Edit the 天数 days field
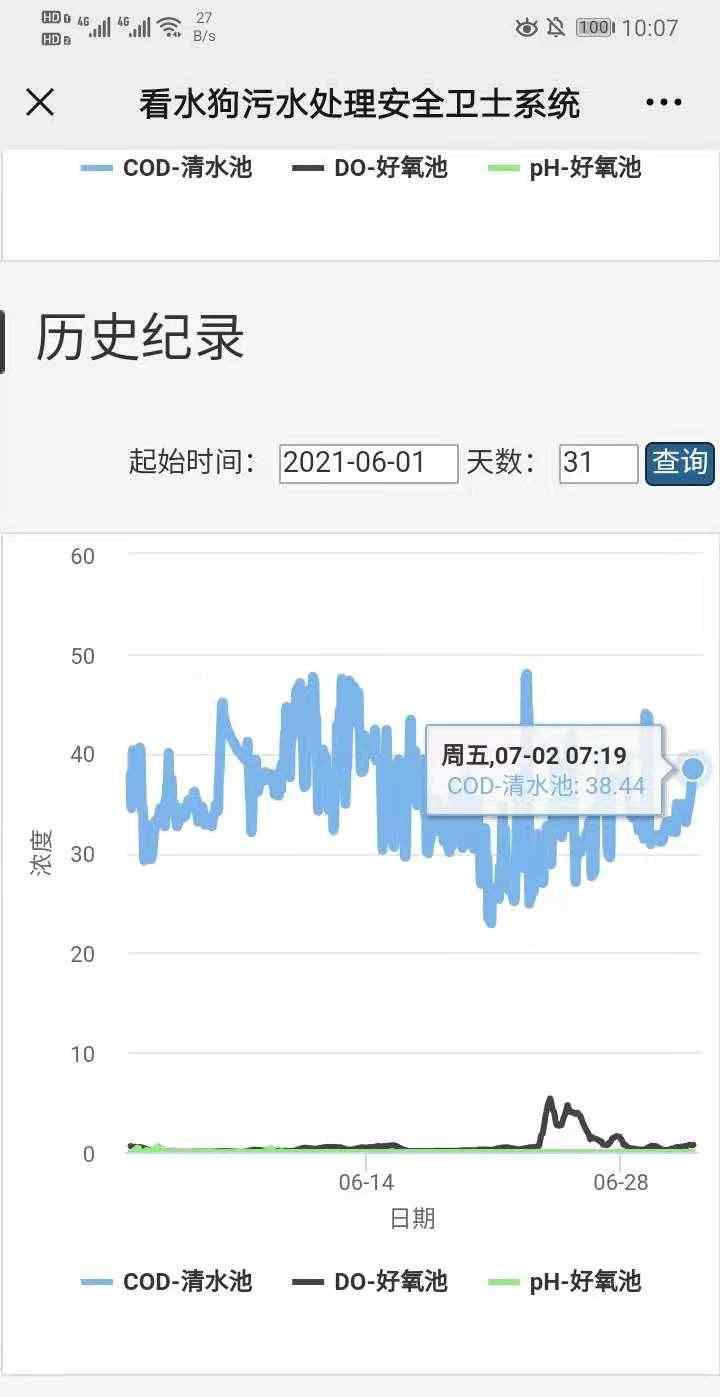 [598, 464]
